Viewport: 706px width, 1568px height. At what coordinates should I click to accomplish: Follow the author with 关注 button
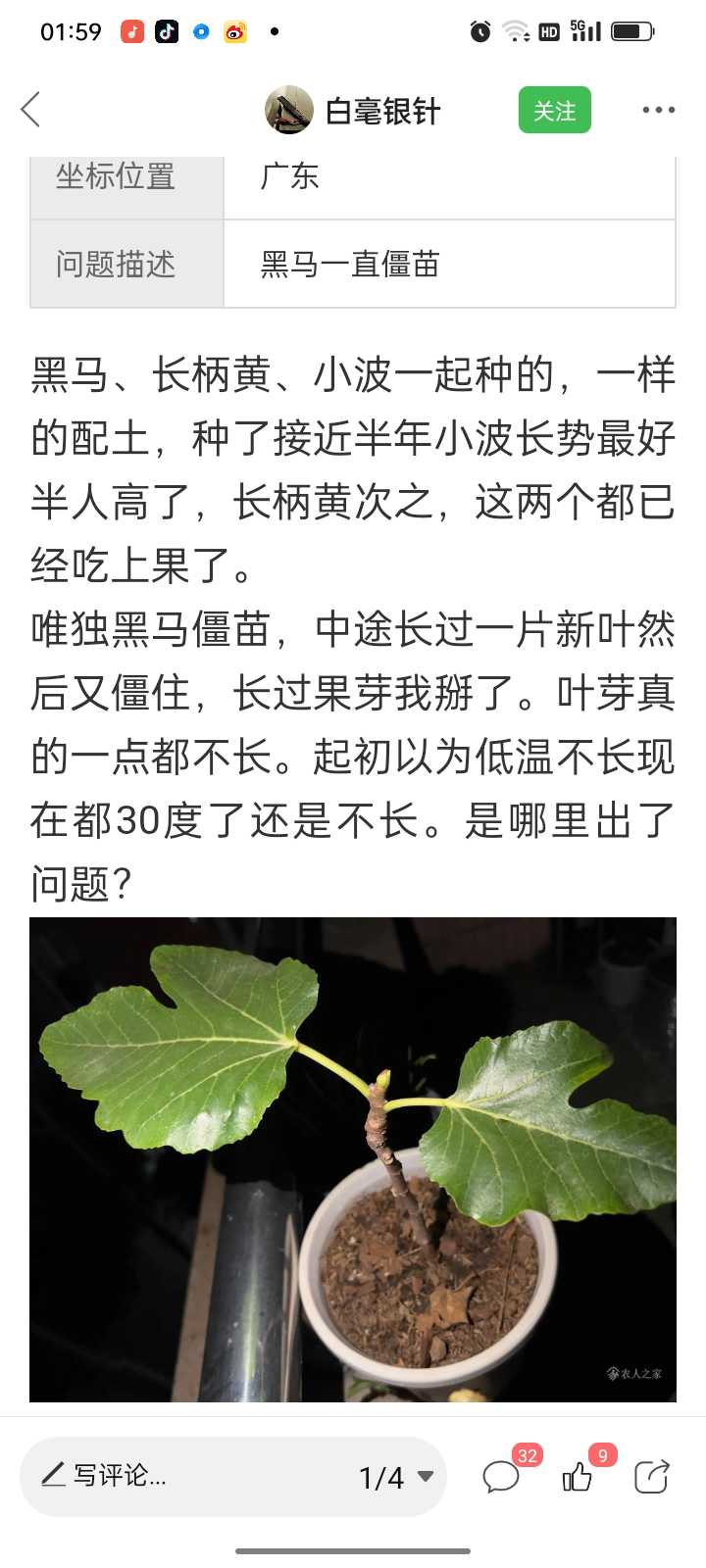coord(555,110)
